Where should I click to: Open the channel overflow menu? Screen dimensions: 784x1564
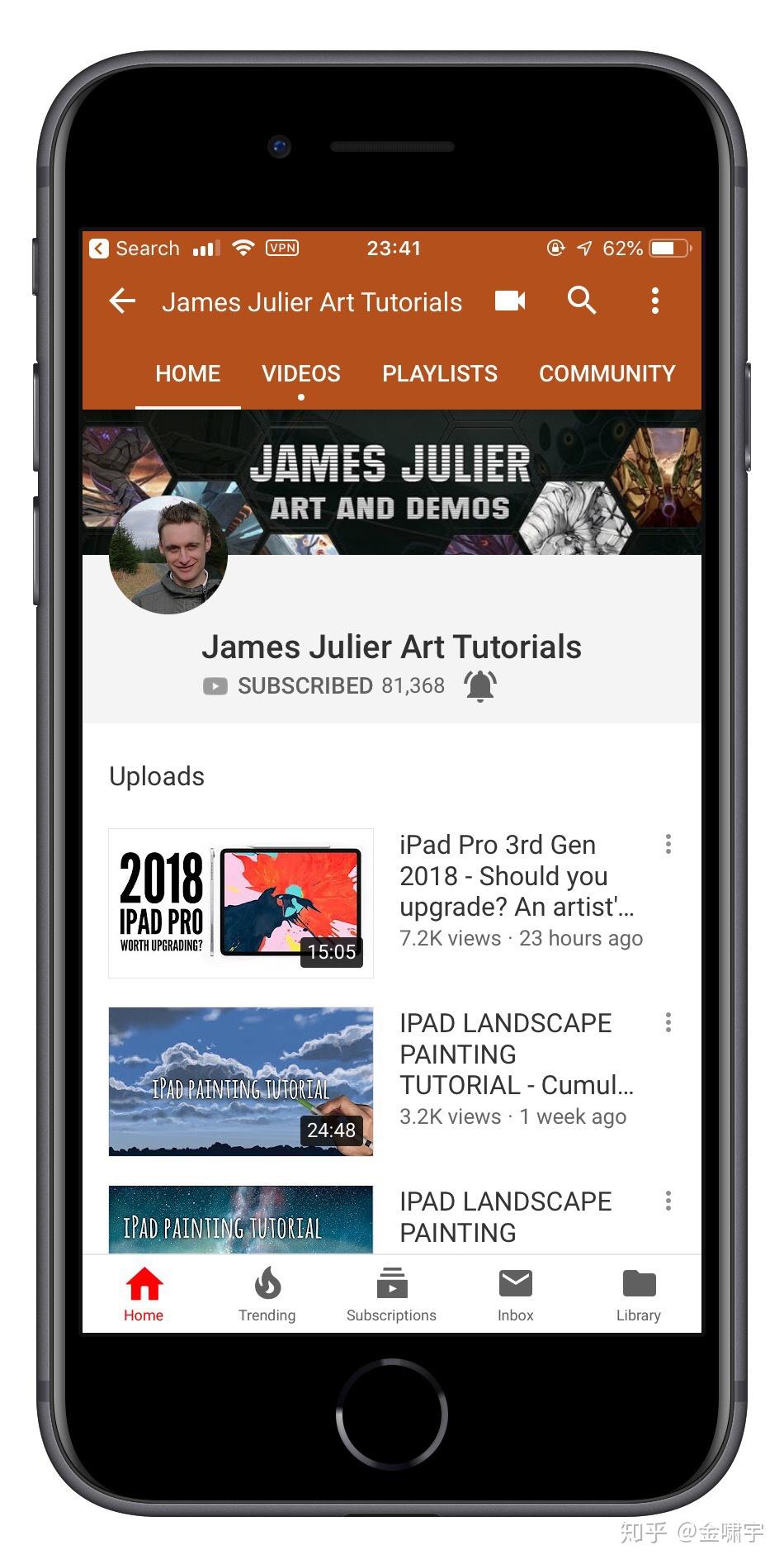655,301
